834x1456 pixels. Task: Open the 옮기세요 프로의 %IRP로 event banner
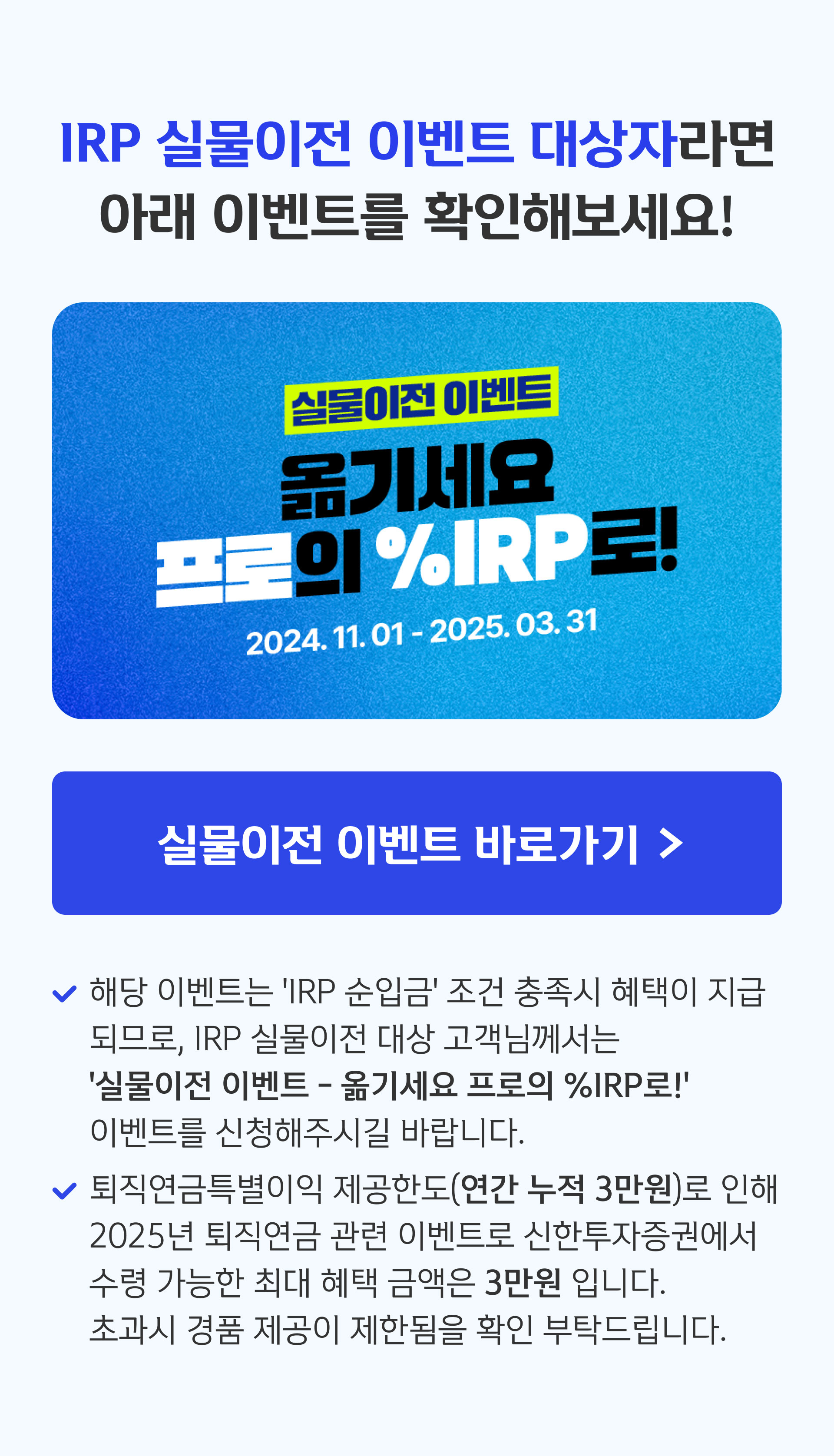(417, 511)
